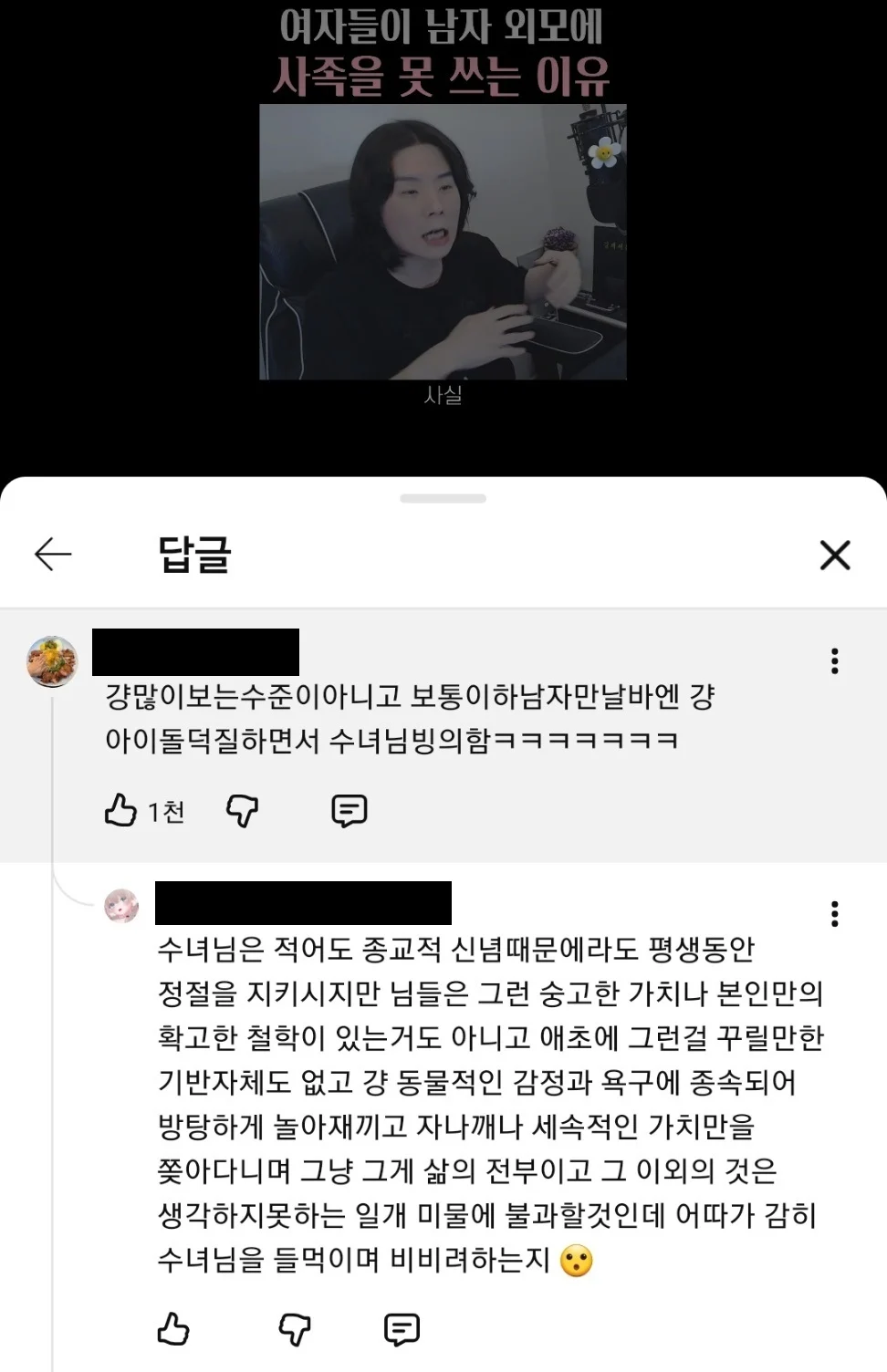Tap the video player showing 사실 caption
This screenshot has height=1372, width=887.
pos(443,242)
